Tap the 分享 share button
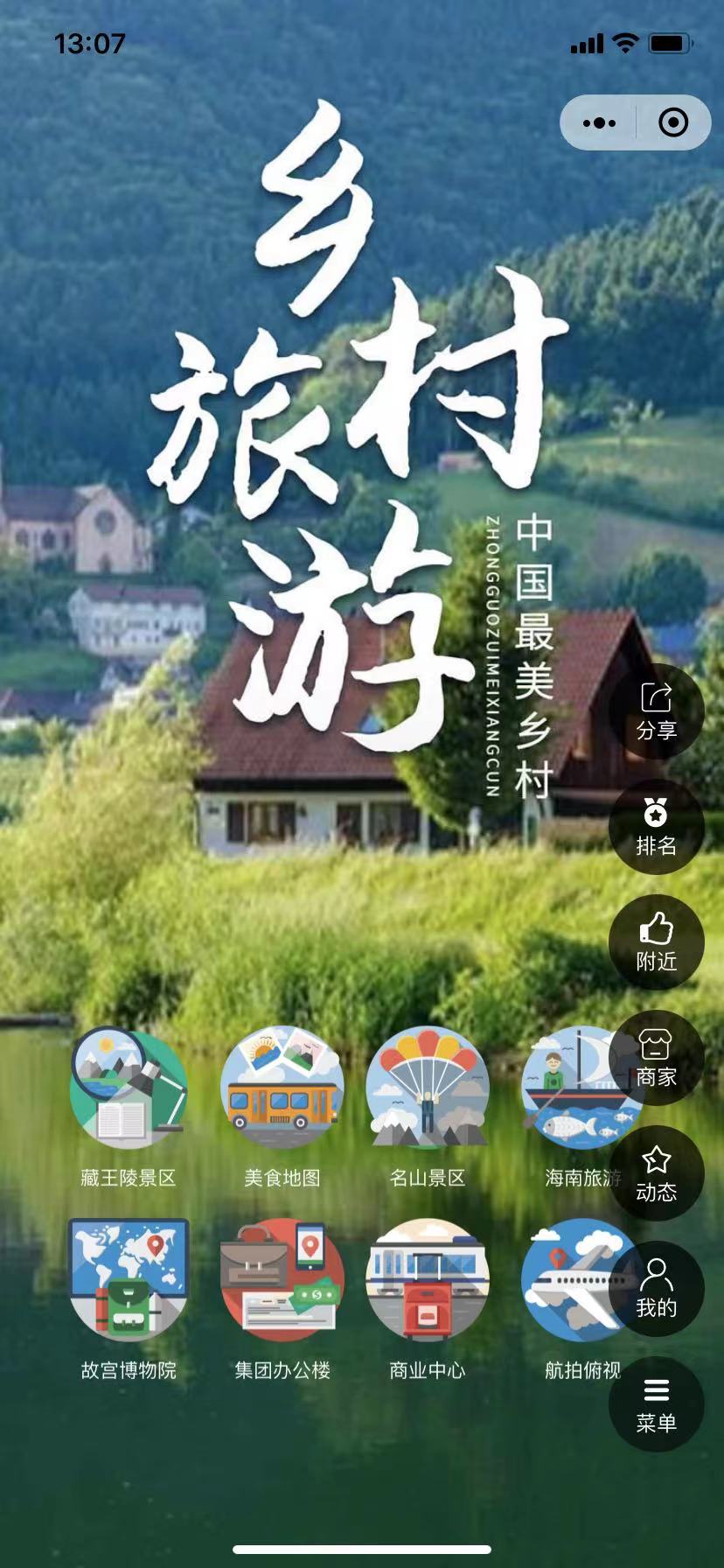The width and height of the screenshot is (724, 1568). tap(656, 711)
